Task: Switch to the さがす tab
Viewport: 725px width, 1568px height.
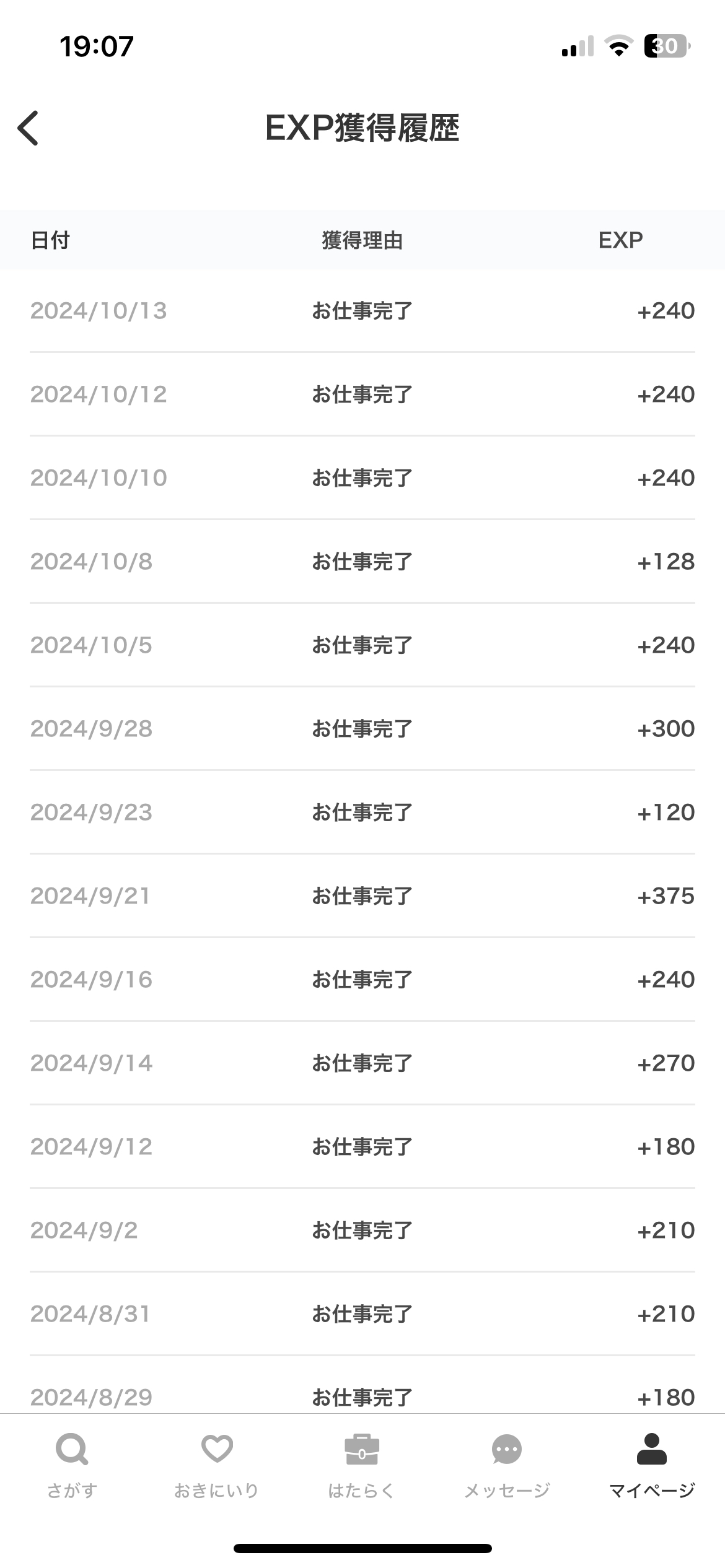Action: (72, 1466)
